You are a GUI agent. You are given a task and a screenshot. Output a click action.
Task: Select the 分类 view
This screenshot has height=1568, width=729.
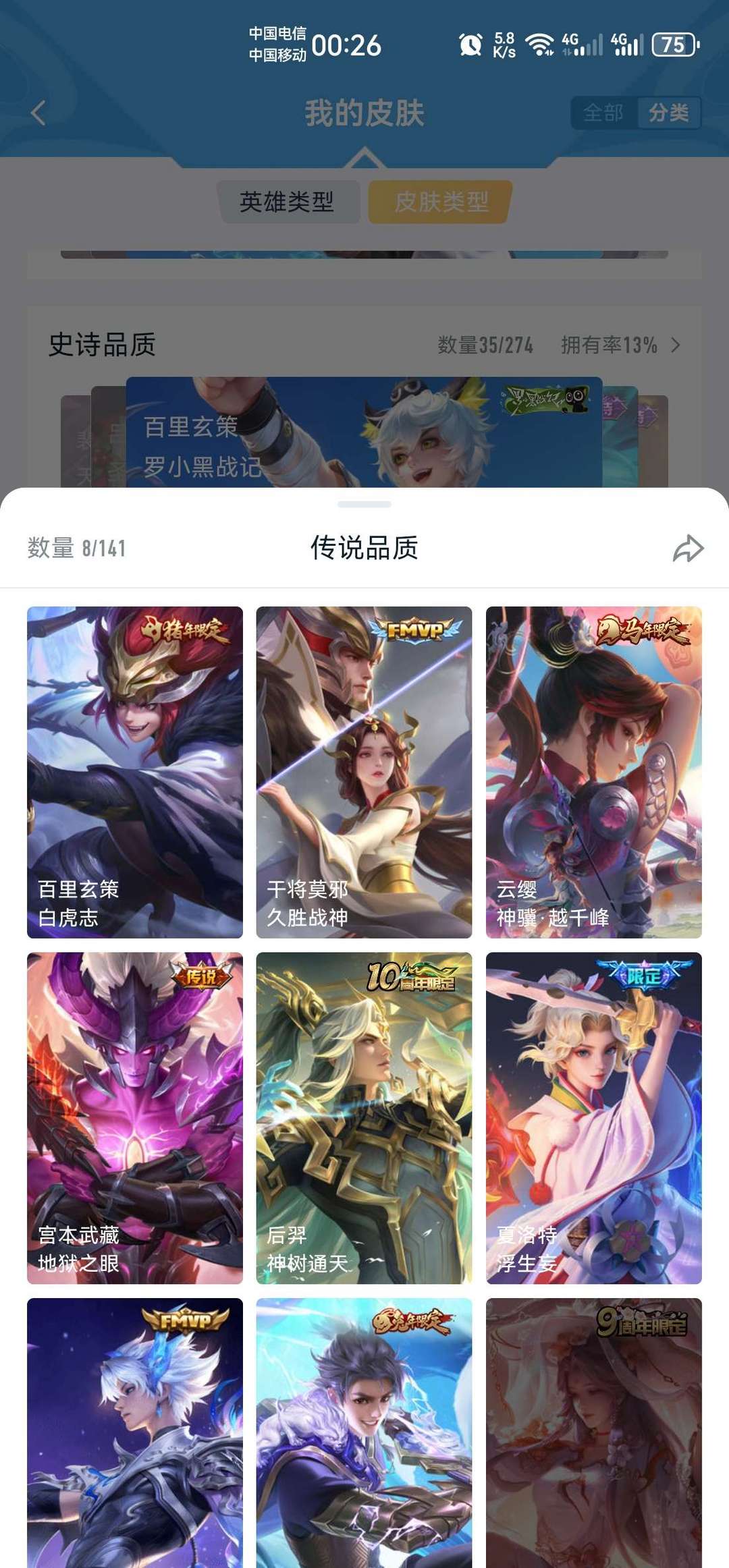coord(668,113)
